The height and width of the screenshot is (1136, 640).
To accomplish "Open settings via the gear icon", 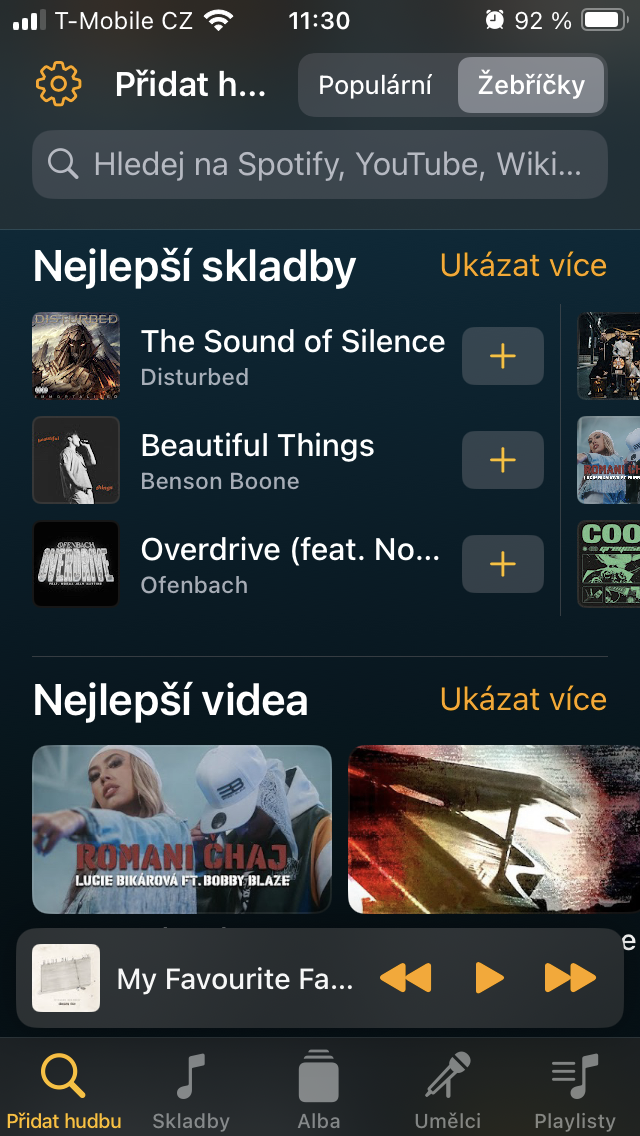I will [x=58, y=84].
